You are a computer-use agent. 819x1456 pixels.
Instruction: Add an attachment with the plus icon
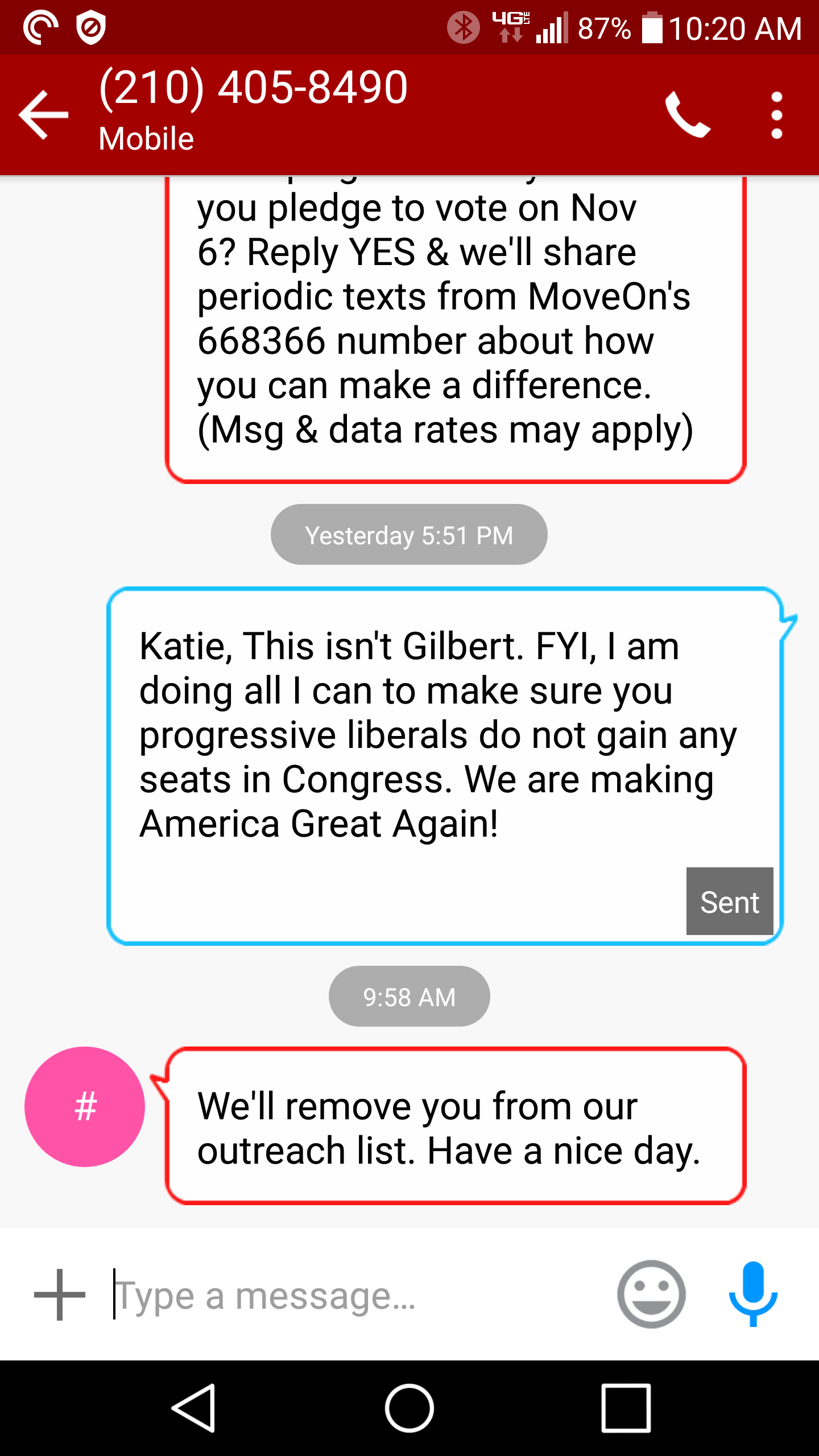coord(60,1294)
